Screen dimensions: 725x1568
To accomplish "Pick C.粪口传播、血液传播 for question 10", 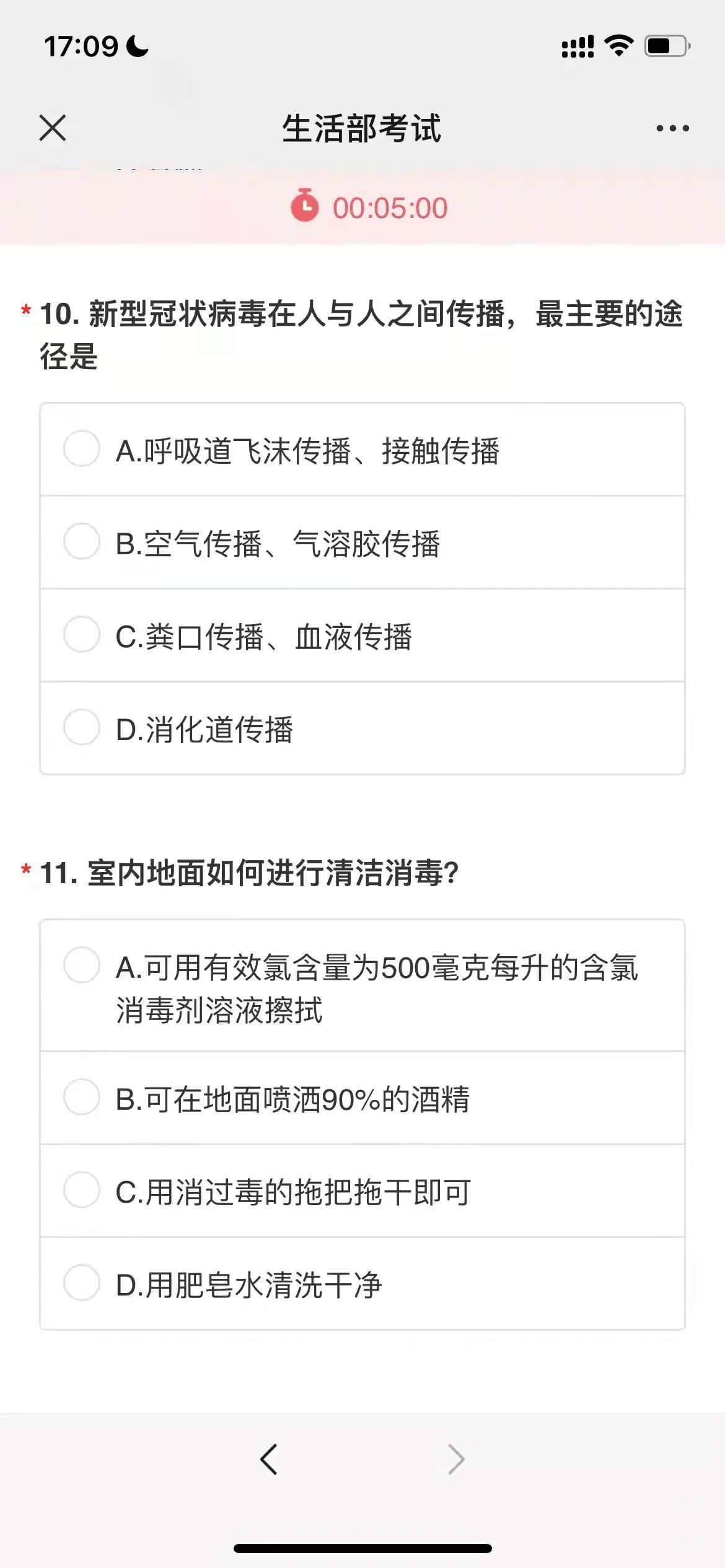I will pos(82,634).
